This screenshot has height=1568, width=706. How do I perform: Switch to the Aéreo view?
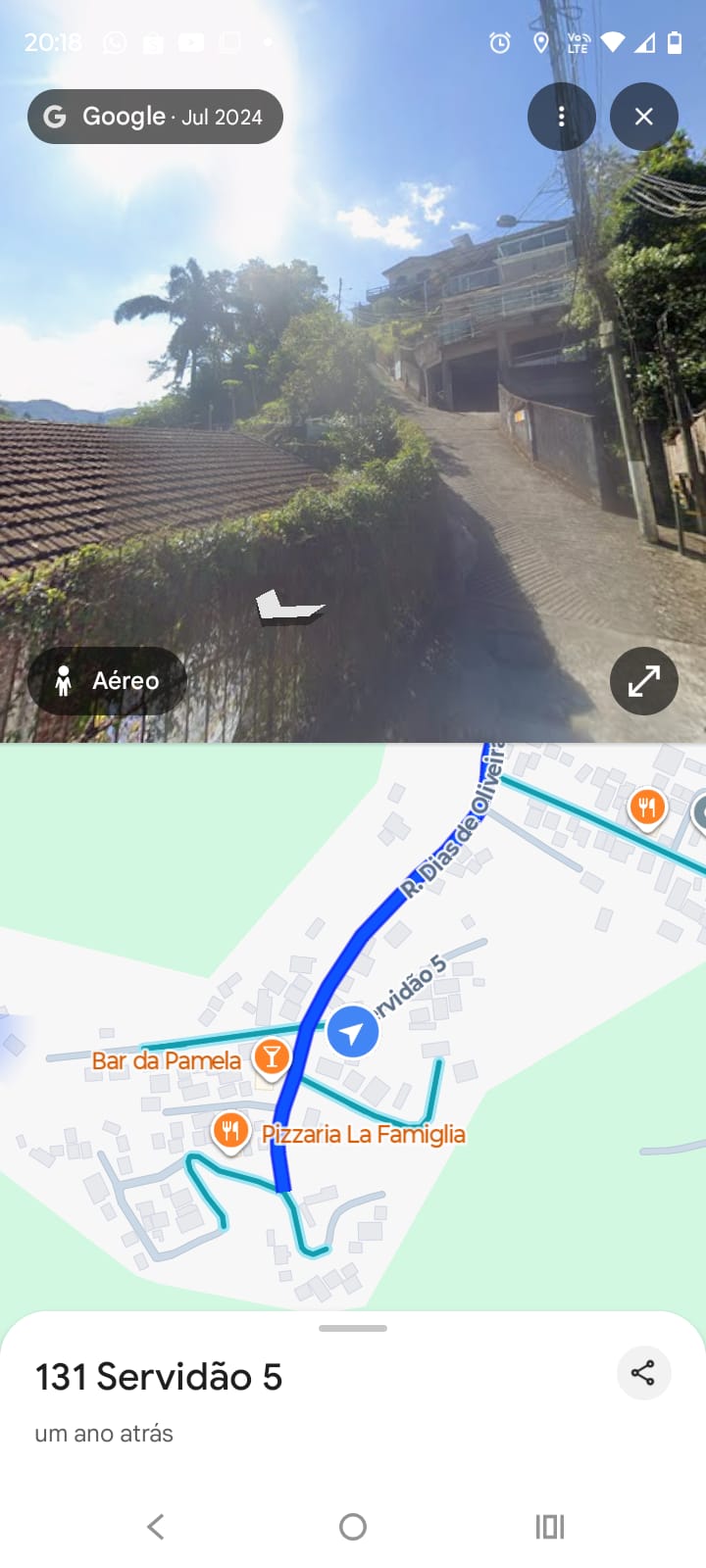107,680
